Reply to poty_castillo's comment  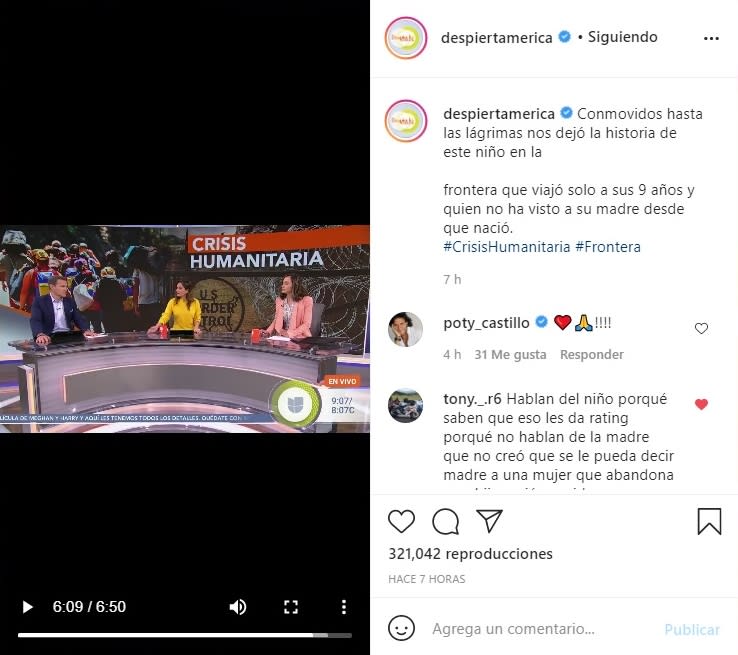click(x=591, y=354)
